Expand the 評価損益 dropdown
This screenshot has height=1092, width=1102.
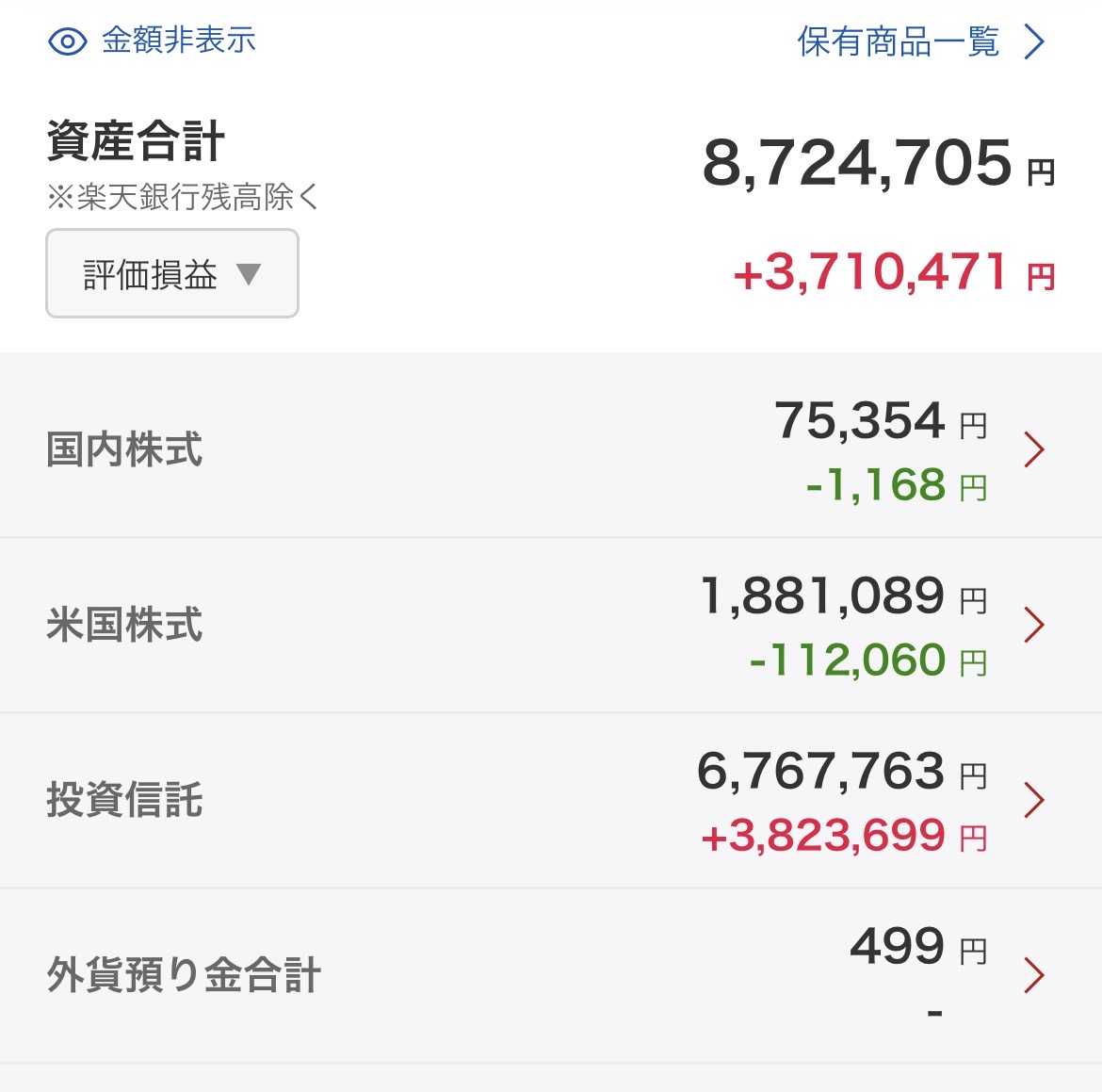tap(172, 273)
